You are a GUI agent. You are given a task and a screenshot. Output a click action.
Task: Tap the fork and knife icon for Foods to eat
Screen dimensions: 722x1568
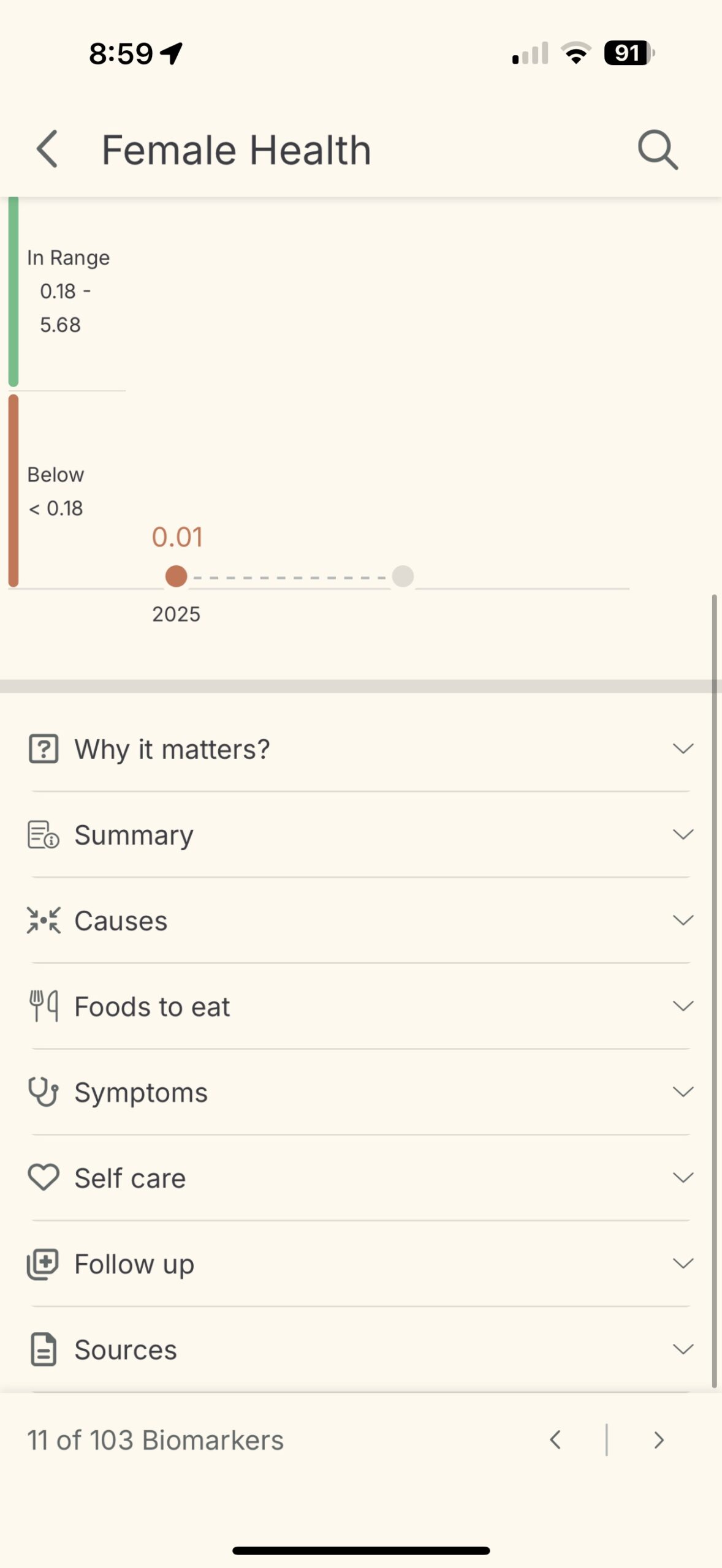pos(43,1006)
